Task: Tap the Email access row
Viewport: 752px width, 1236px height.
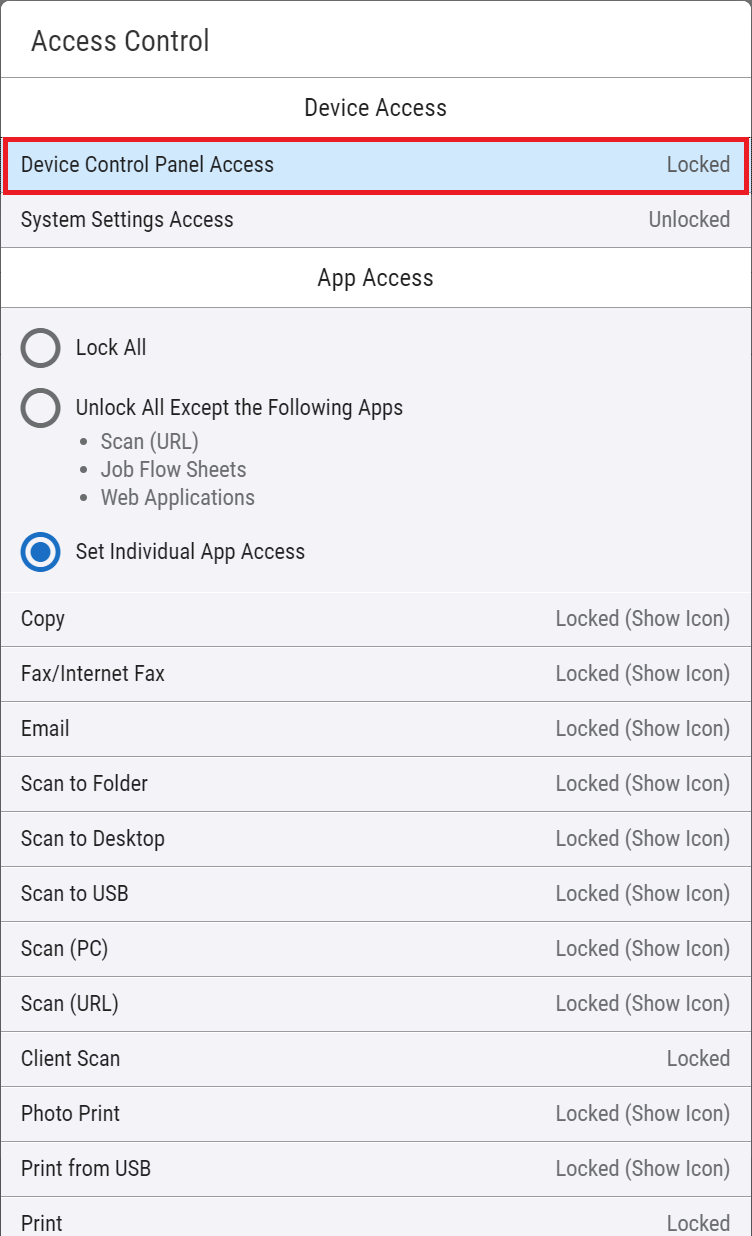Action: (375, 729)
